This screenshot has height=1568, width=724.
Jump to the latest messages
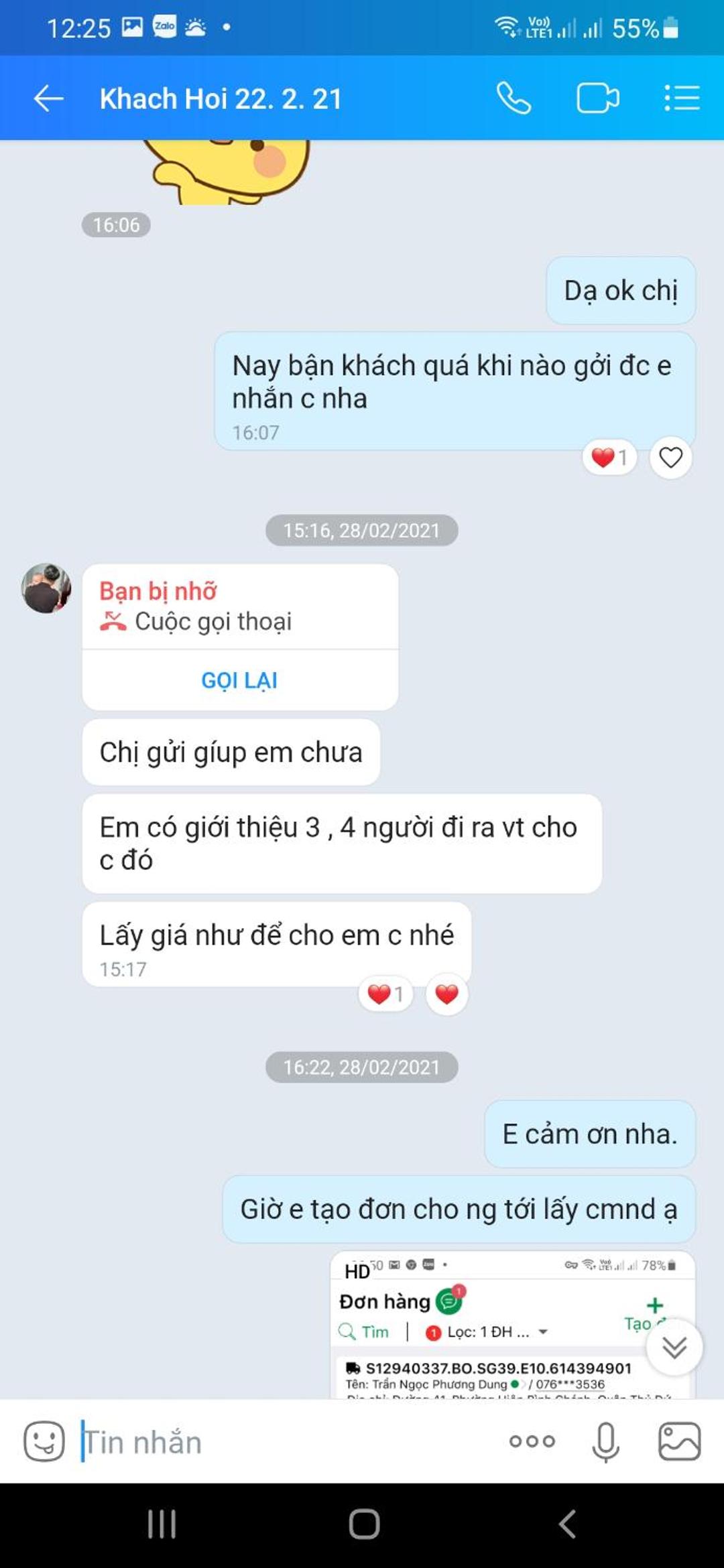point(674,1347)
